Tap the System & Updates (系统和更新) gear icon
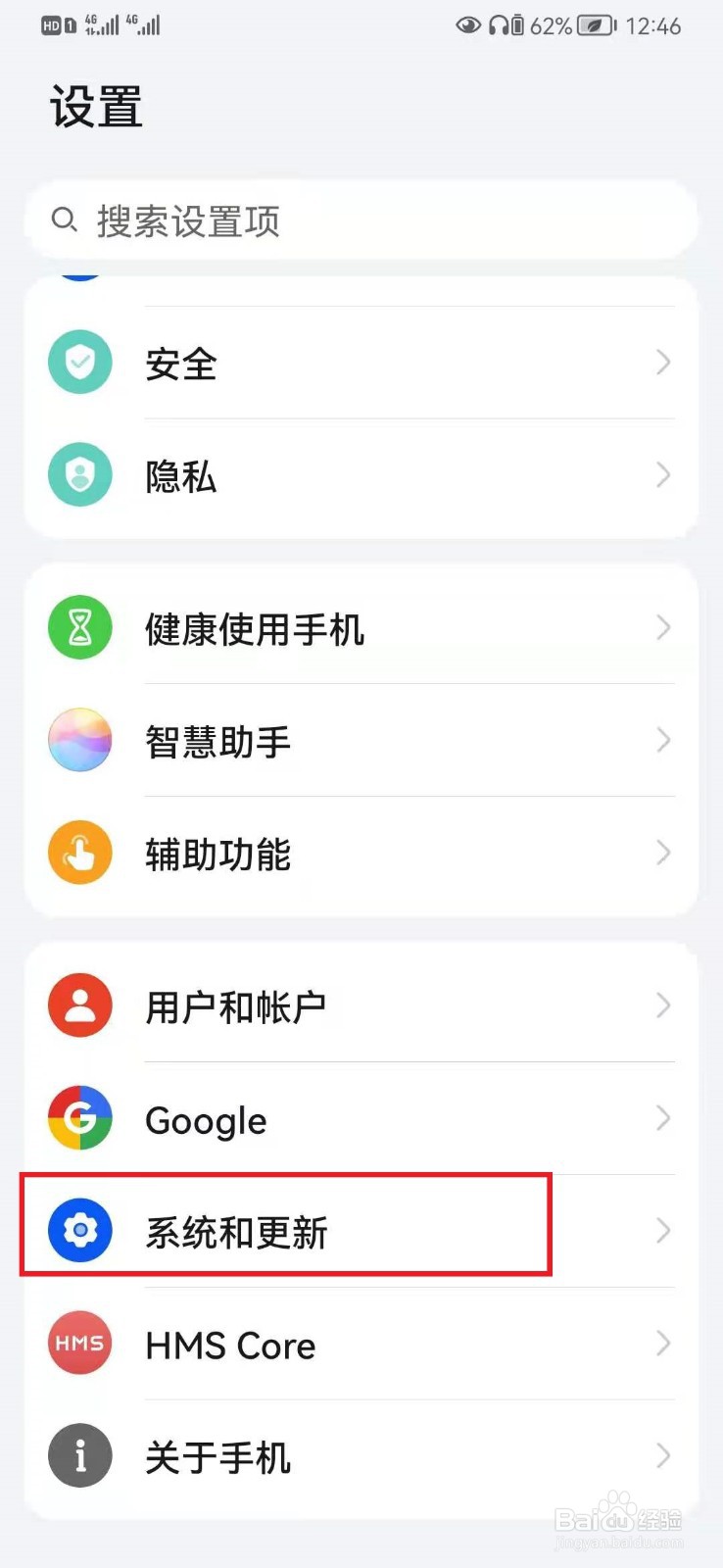This screenshot has width=723, height=1568. click(79, 1230)
